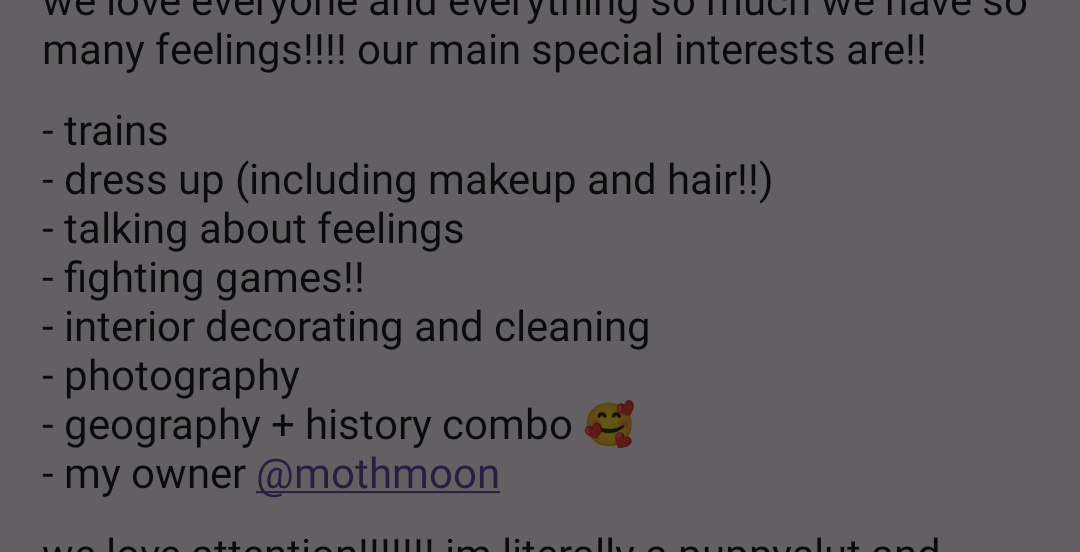The height and width of the screenshot is (552, 1080).
Task: Open the @mothmoon profile link
Action: tap(378, 474)
